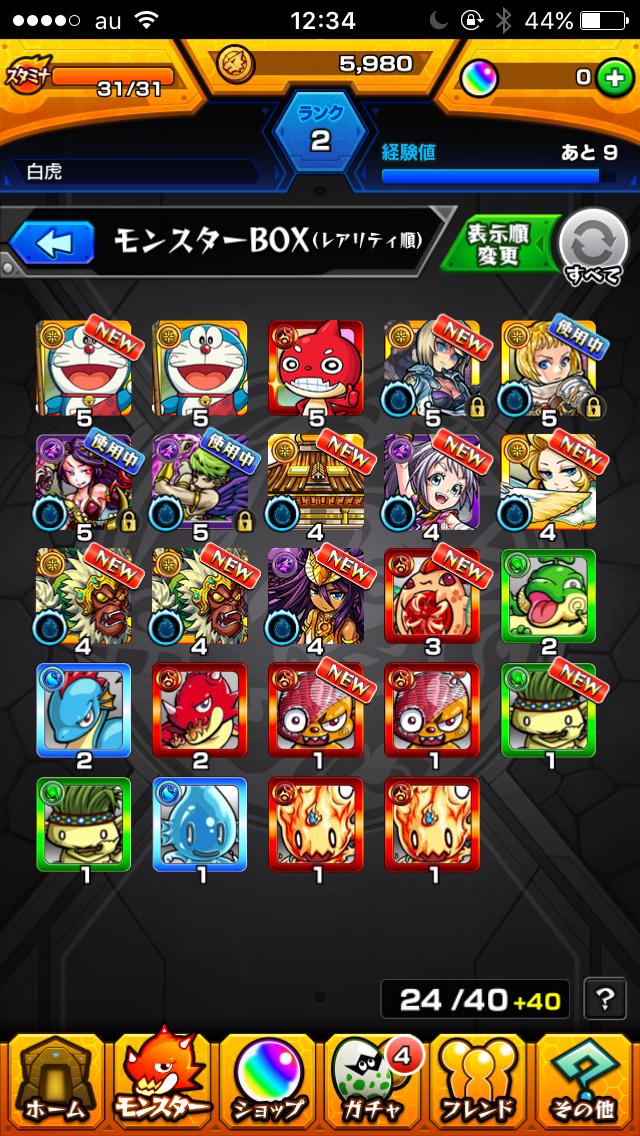Tap the green 表示順変更 sort button

point(497,243)
